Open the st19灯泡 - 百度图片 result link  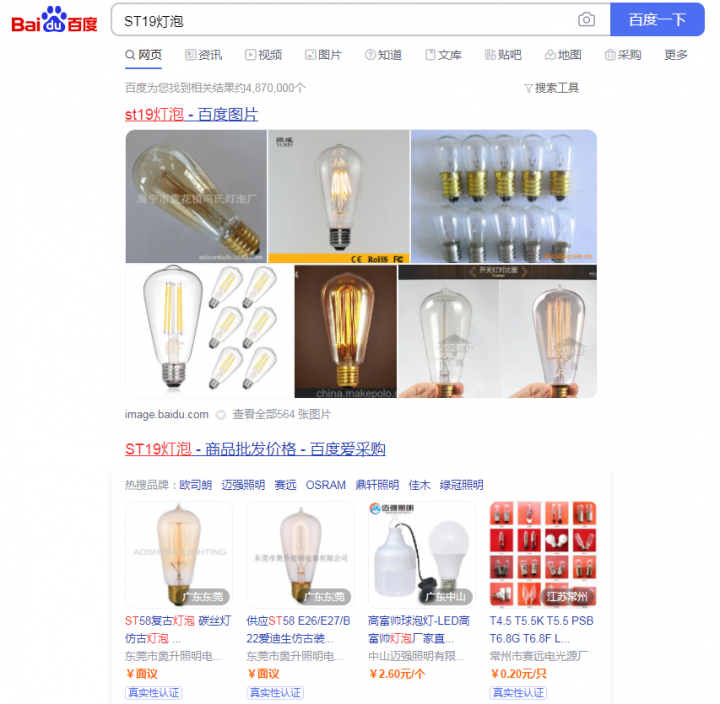(x=191, y=114)
